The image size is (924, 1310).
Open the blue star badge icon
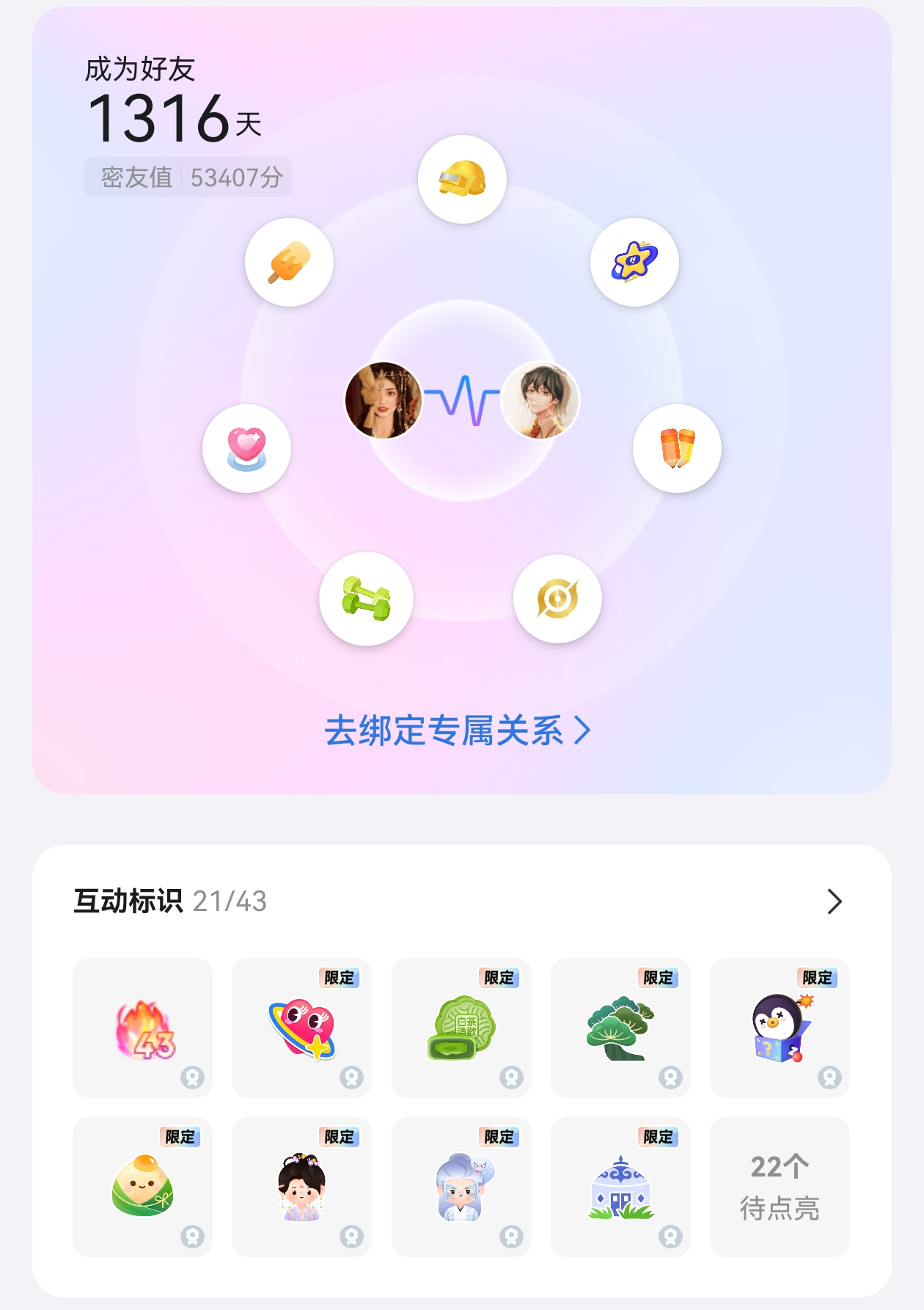tap(633, 262)
